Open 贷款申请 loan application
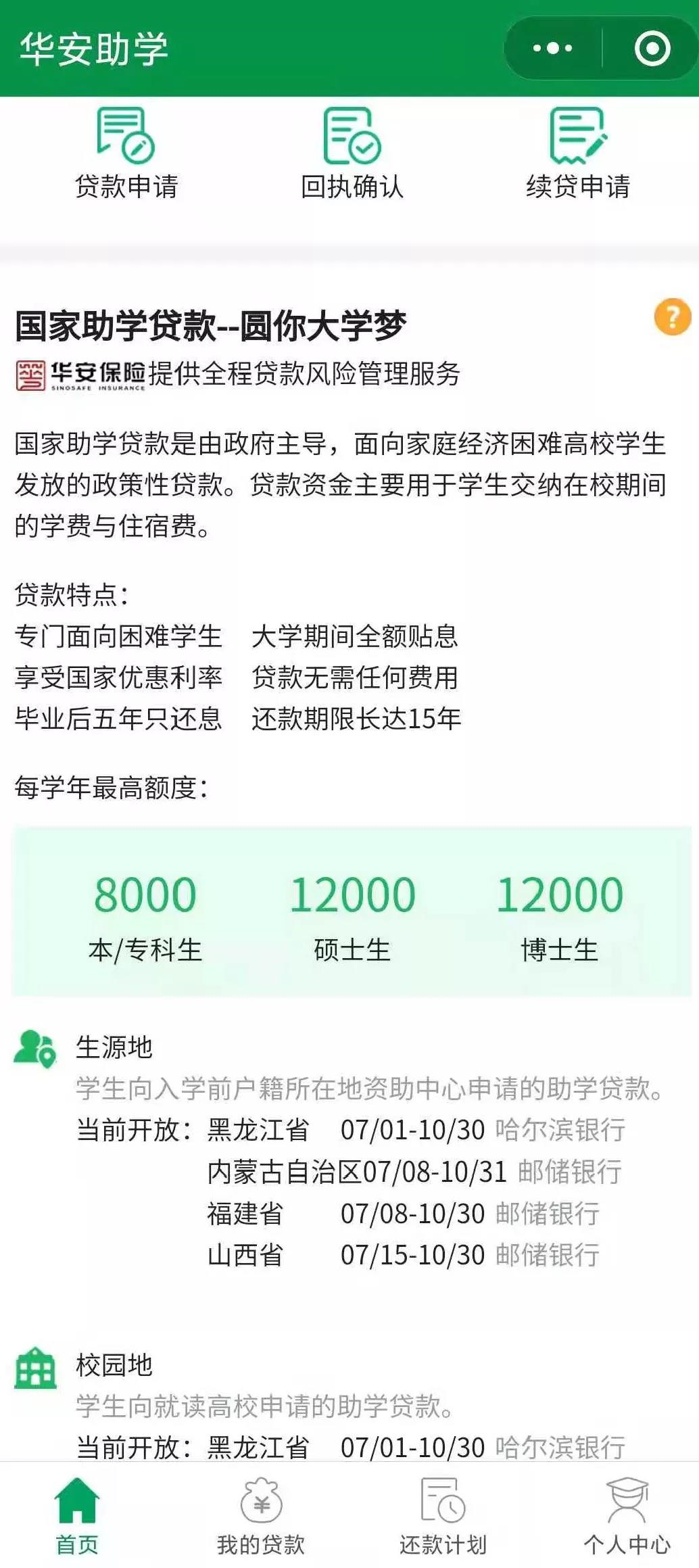 pos(126,154)
